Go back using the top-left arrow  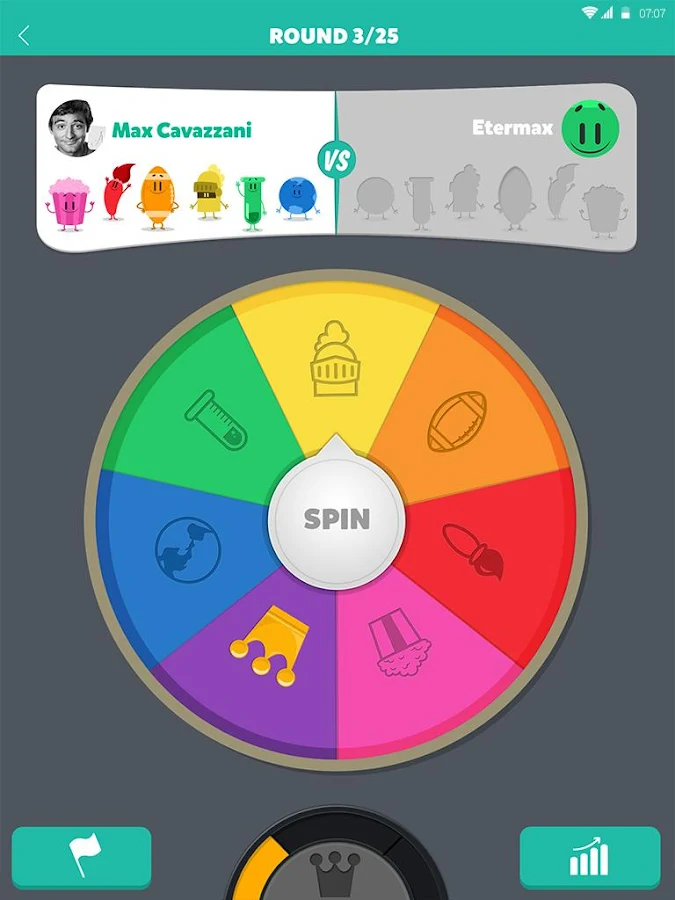point(24,37)
